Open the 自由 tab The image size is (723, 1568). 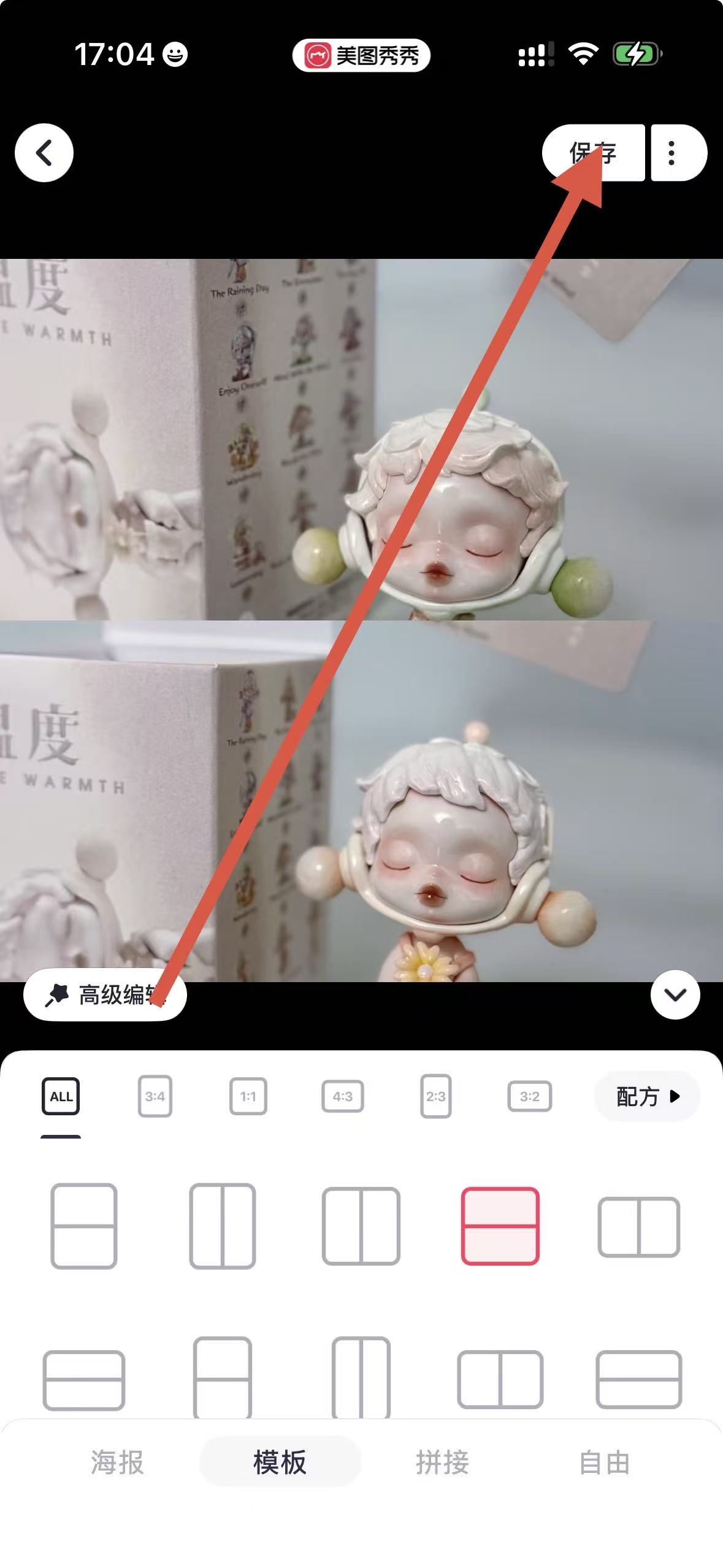tap(605, 1462)
